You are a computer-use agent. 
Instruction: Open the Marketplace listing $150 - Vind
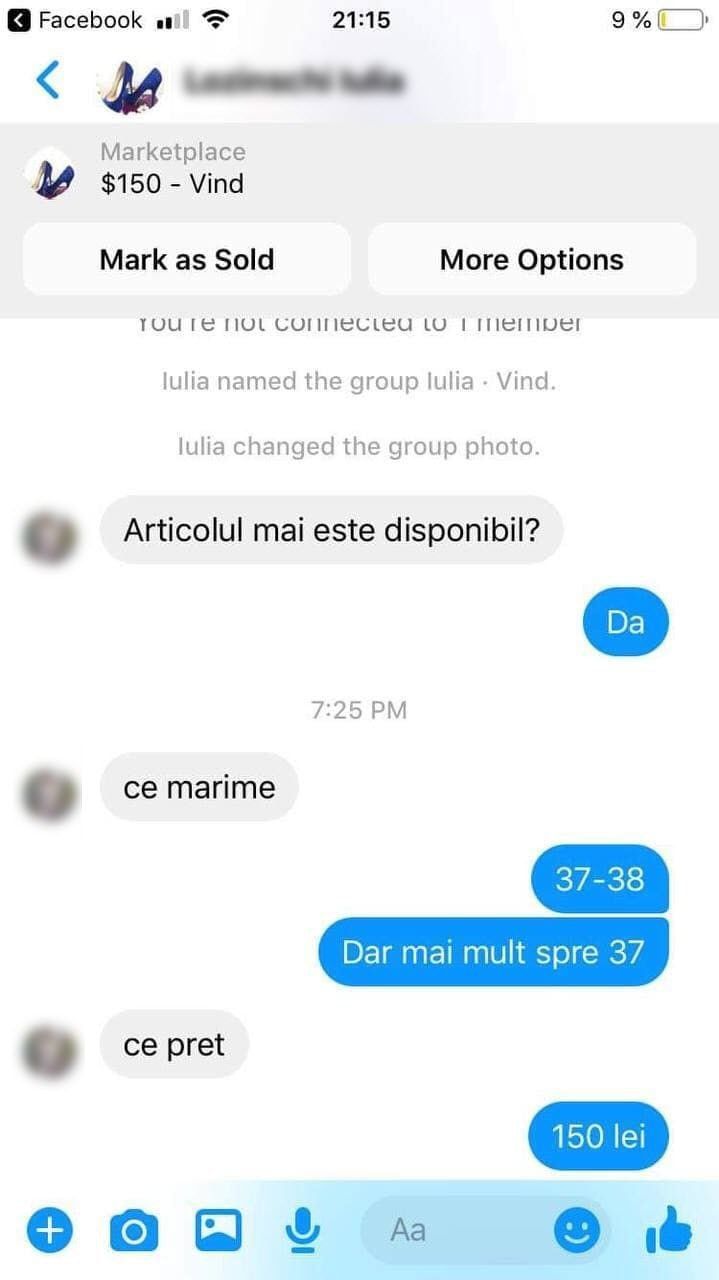point(172,168)
